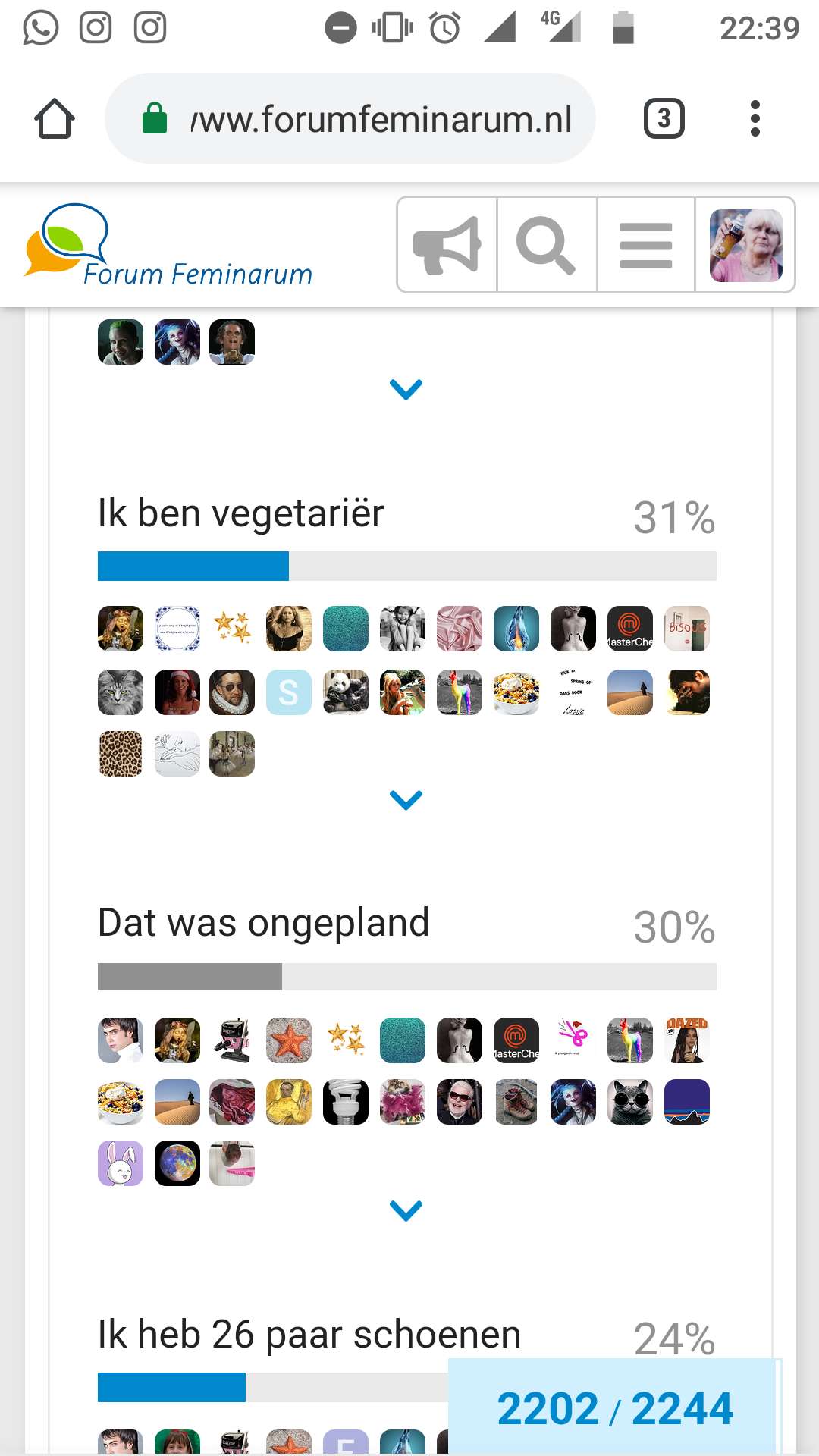Open the user profile avatar menu

745,245
